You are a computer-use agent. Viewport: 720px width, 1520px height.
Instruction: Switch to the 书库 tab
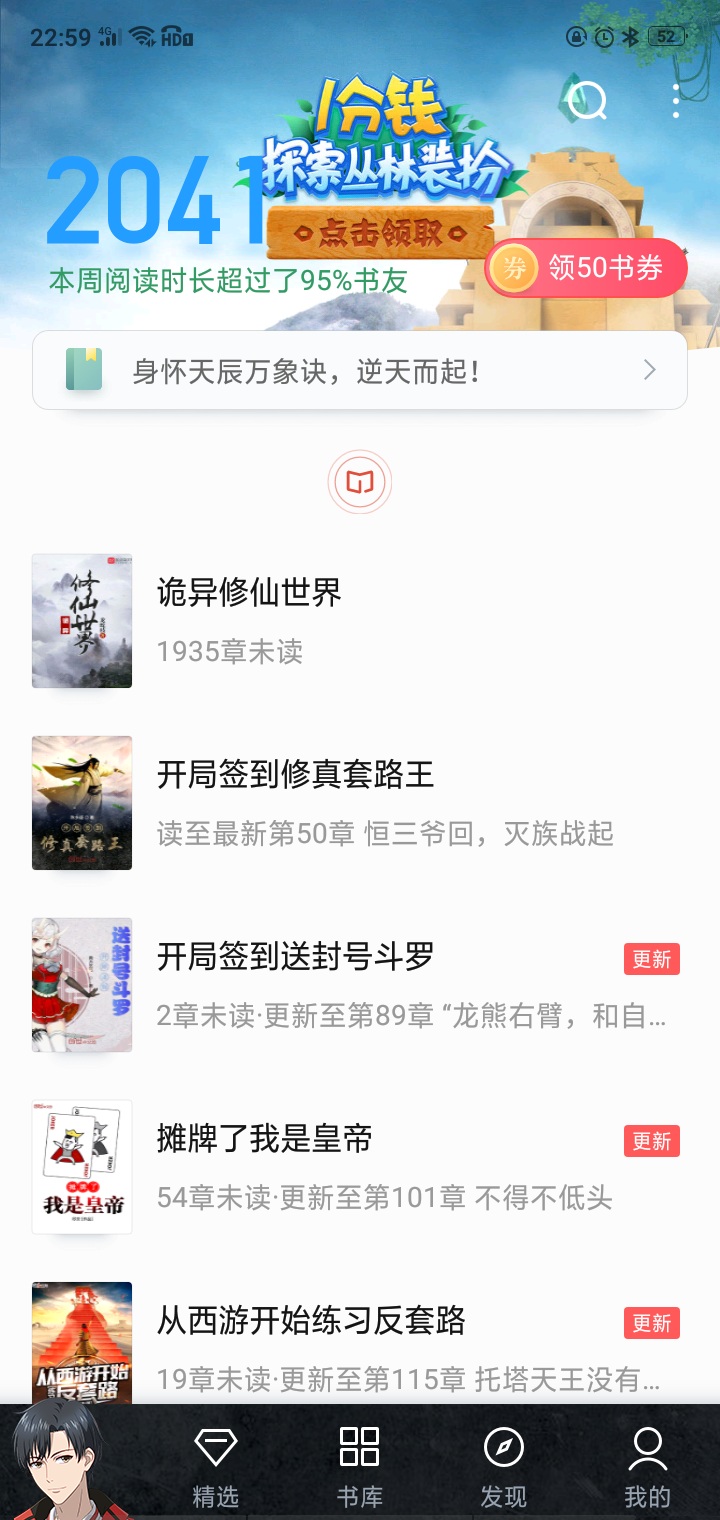pos(359,1465)
